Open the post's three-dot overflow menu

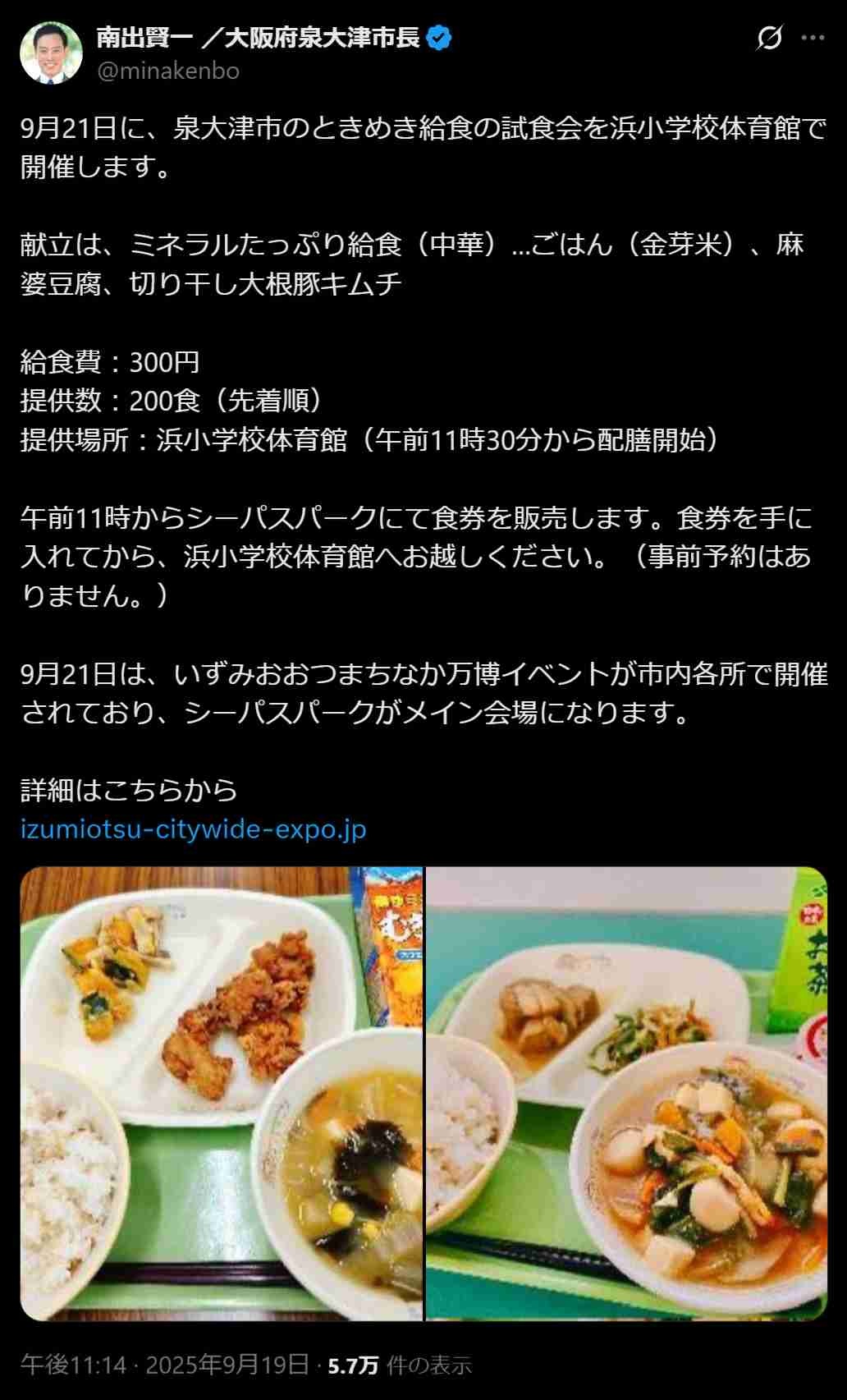813,38
